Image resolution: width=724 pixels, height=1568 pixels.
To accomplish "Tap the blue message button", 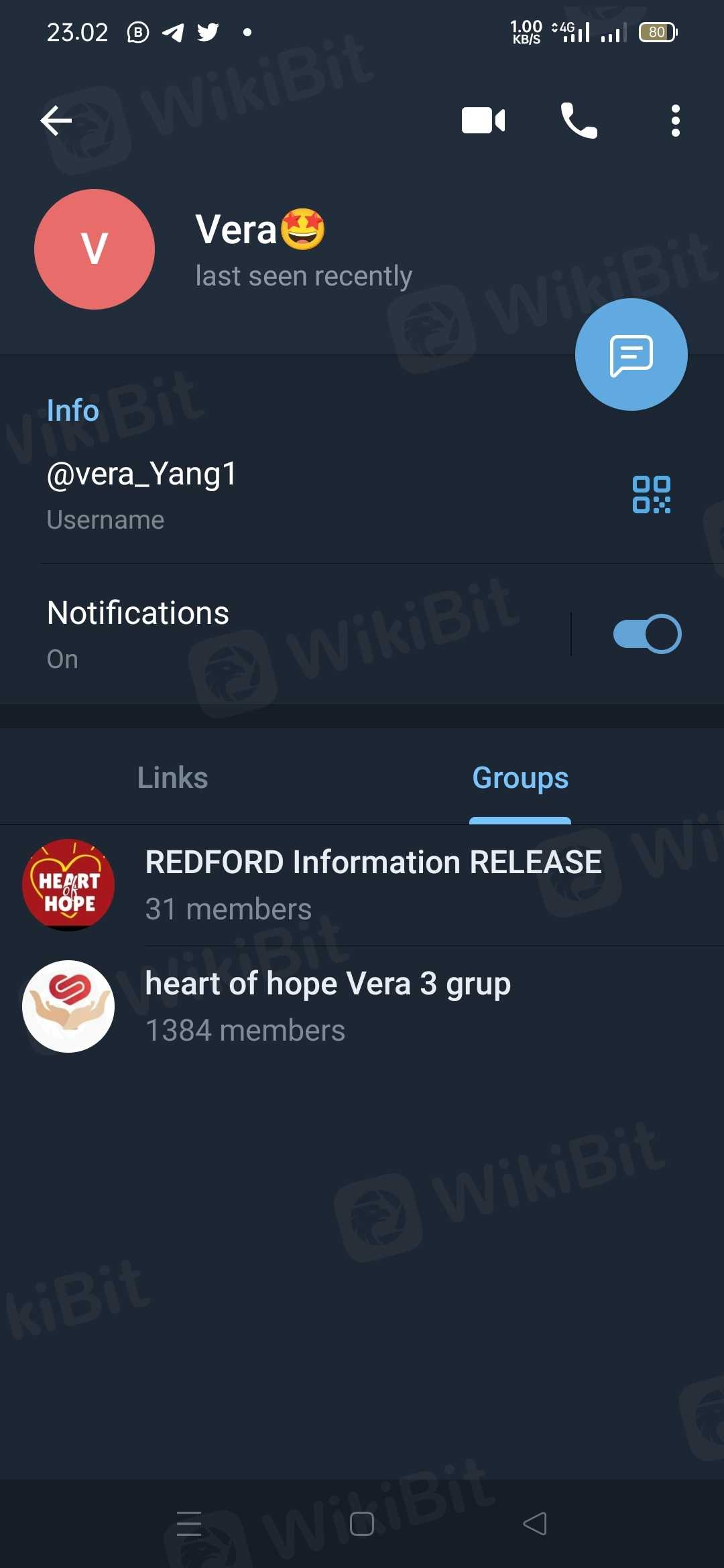I will click(631, 354).
